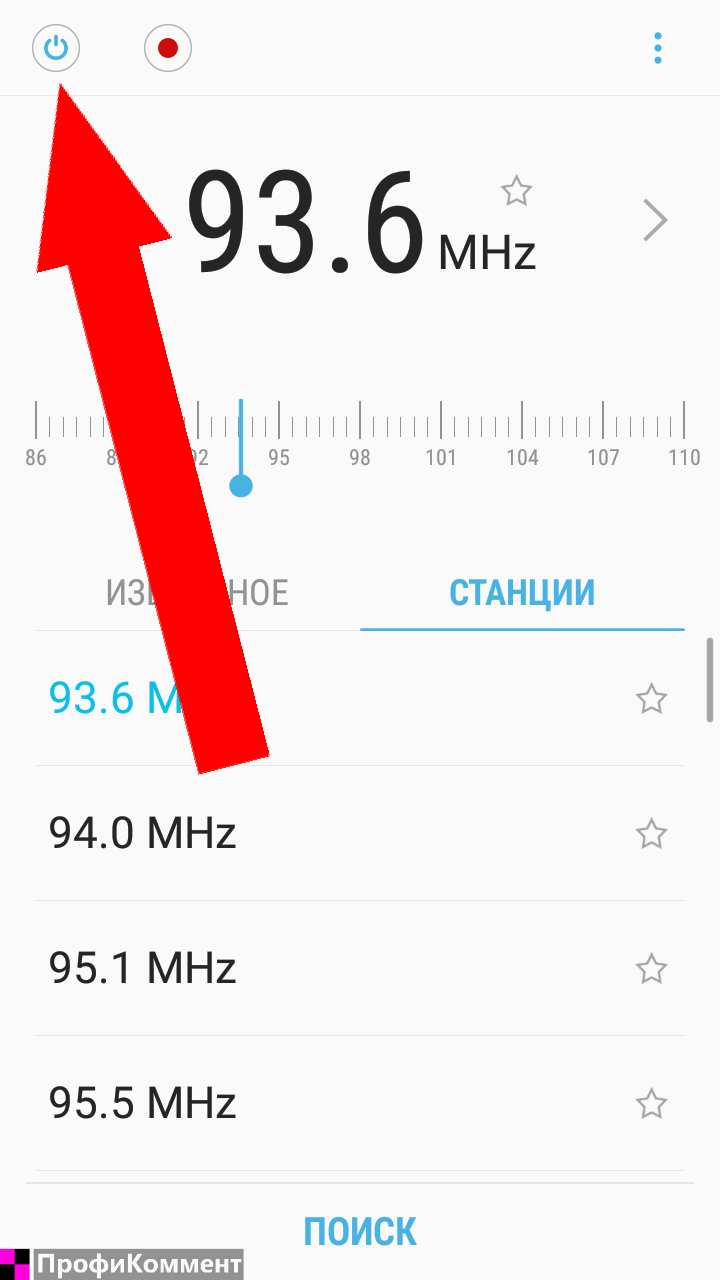
Task: Tap 104 on the frequency dial
Action: pos(522,458)
